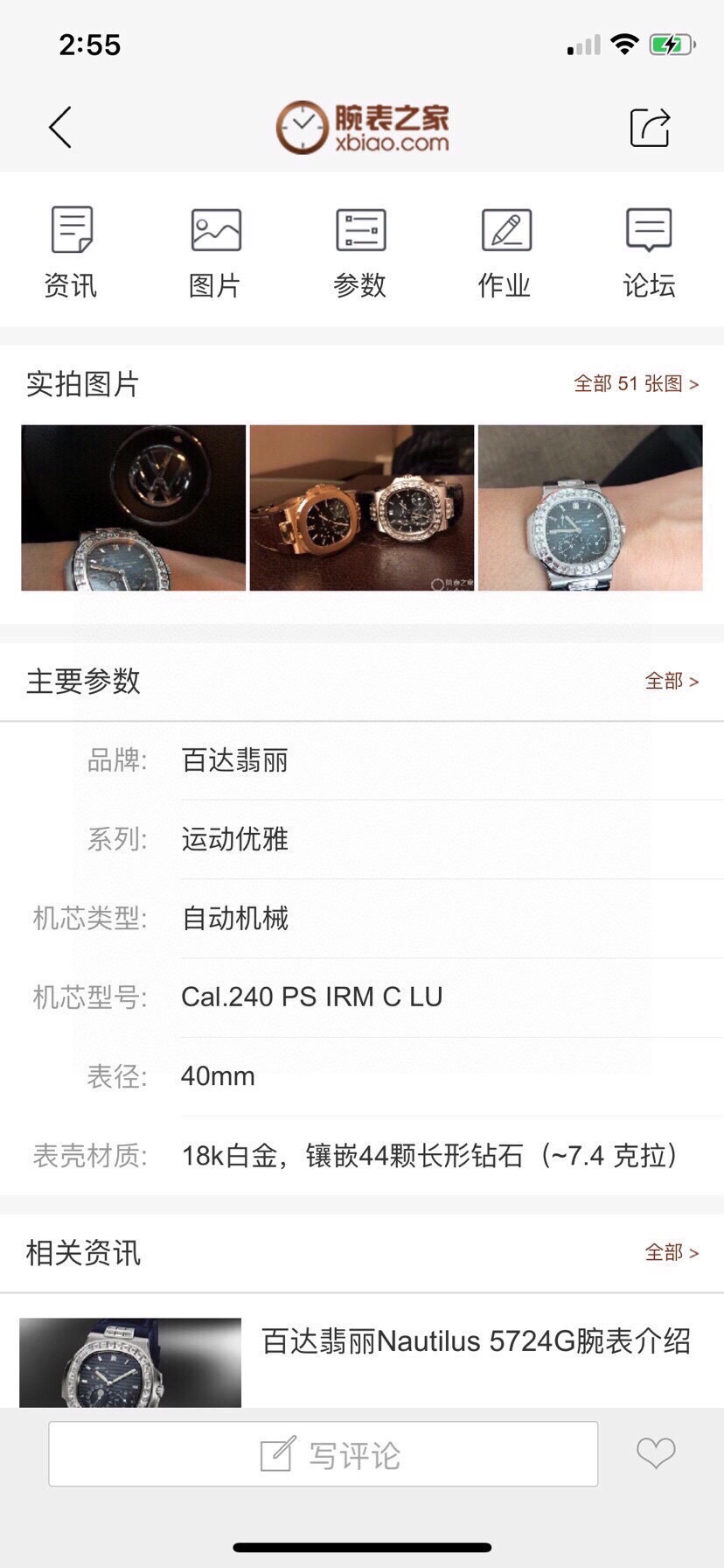The width and height of the screenshot is (724, 1568).
Task: View all 相关资讯 related news
Action: (x=672, y=1252)
